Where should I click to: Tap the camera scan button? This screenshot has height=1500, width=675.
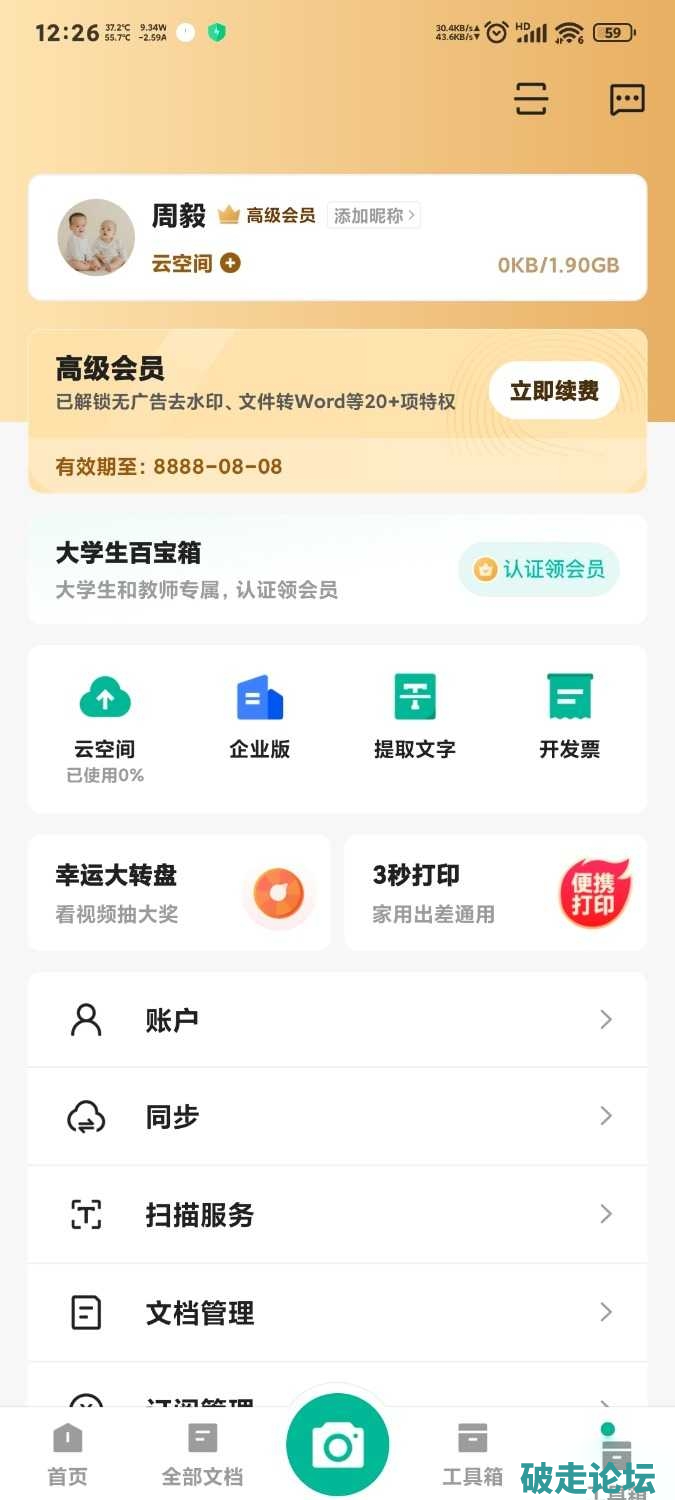(337, 1445)
